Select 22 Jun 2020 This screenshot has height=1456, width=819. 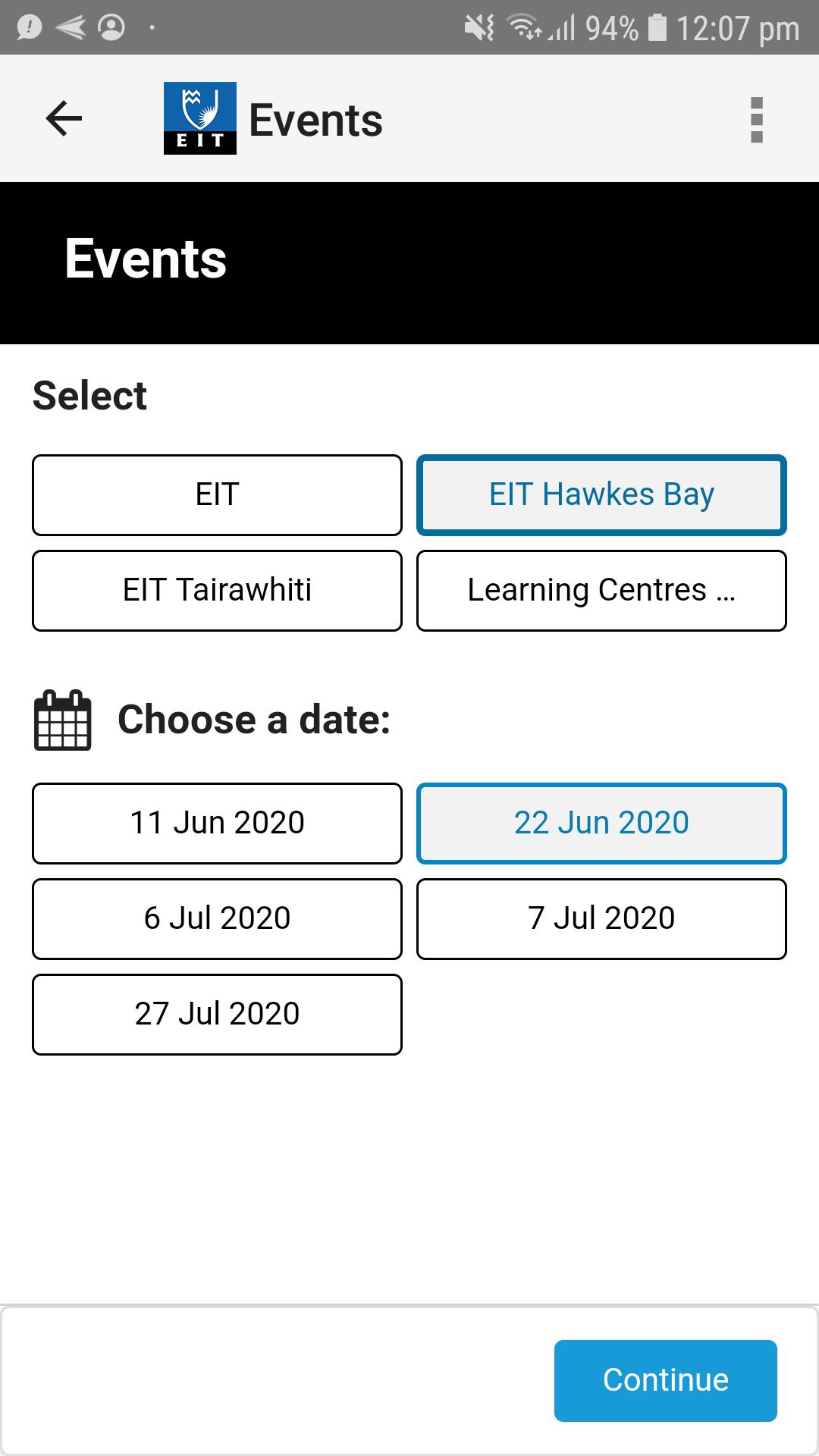point(601,824)
